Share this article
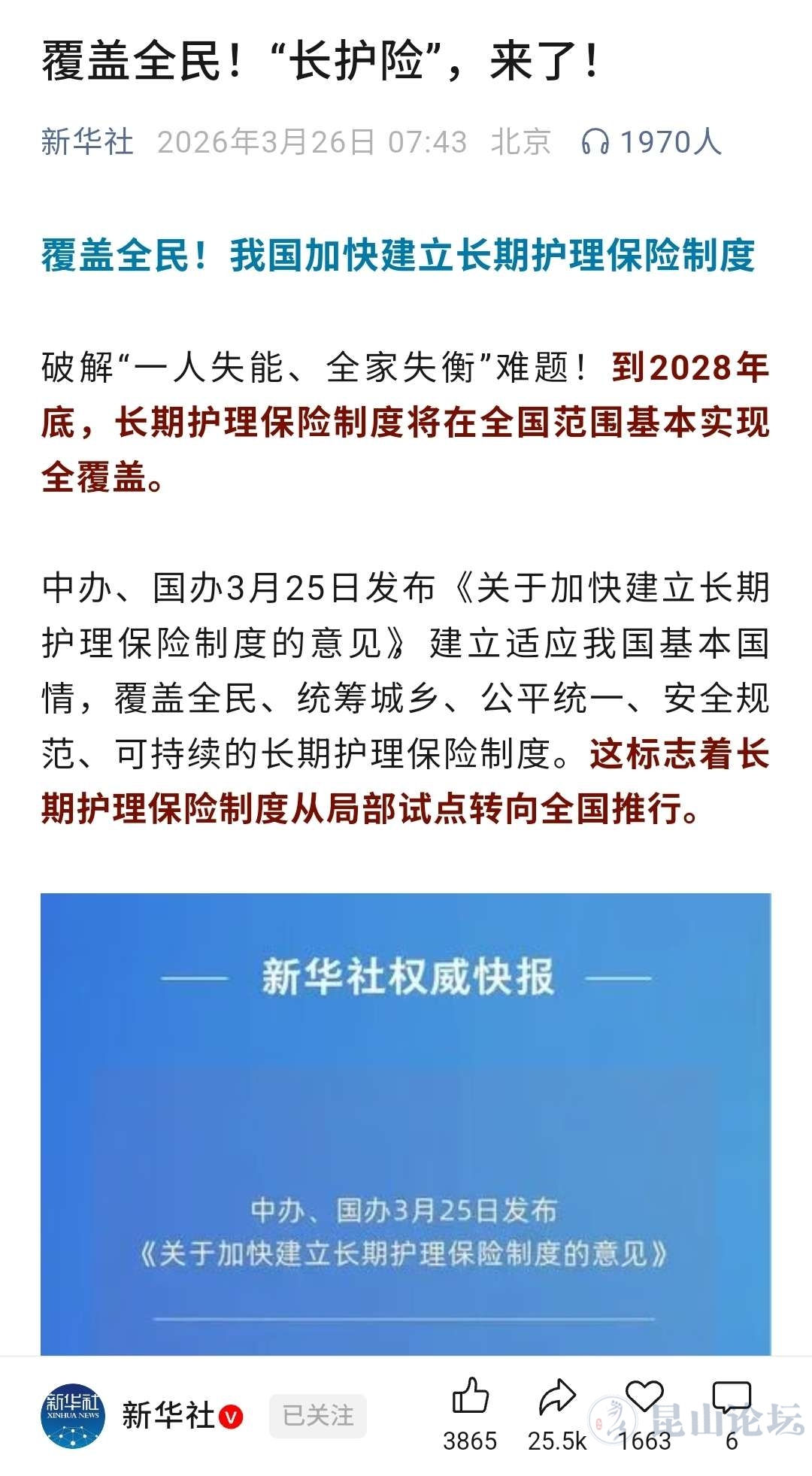Screen dimensions: 812x1476 557,1398
